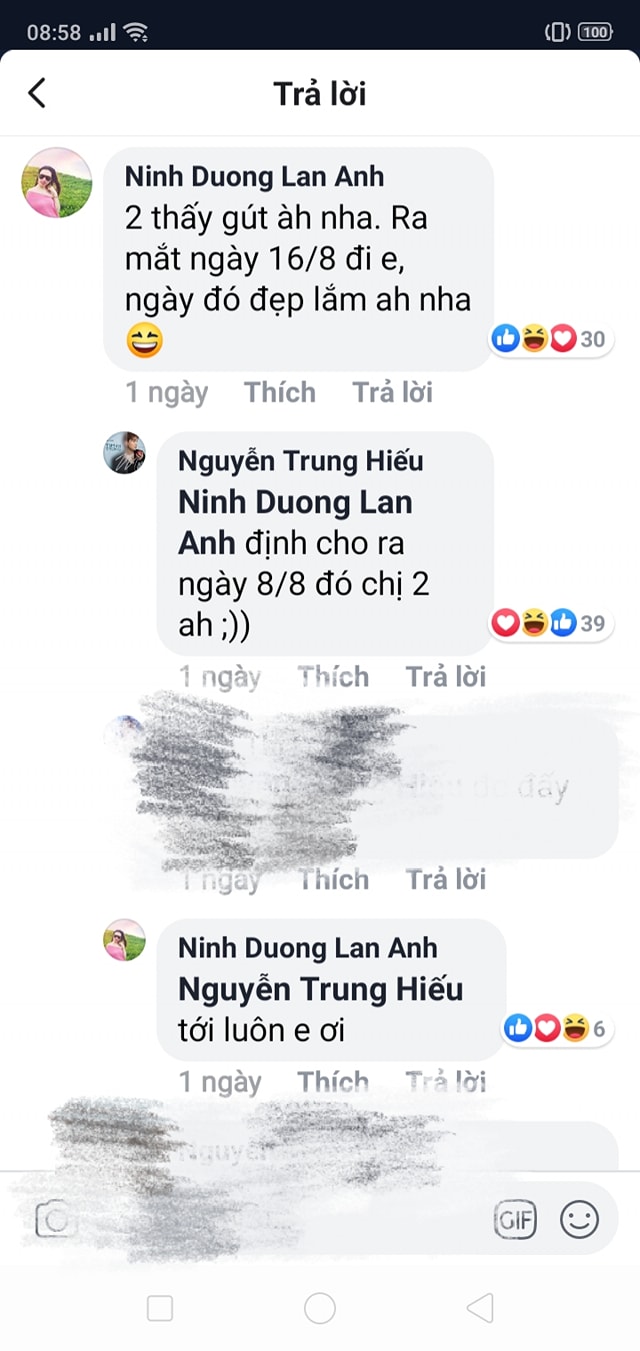View reactions on 'tới luôn e ơi' reply
Screen dimensions: 640x1351
click(556, 1028)
